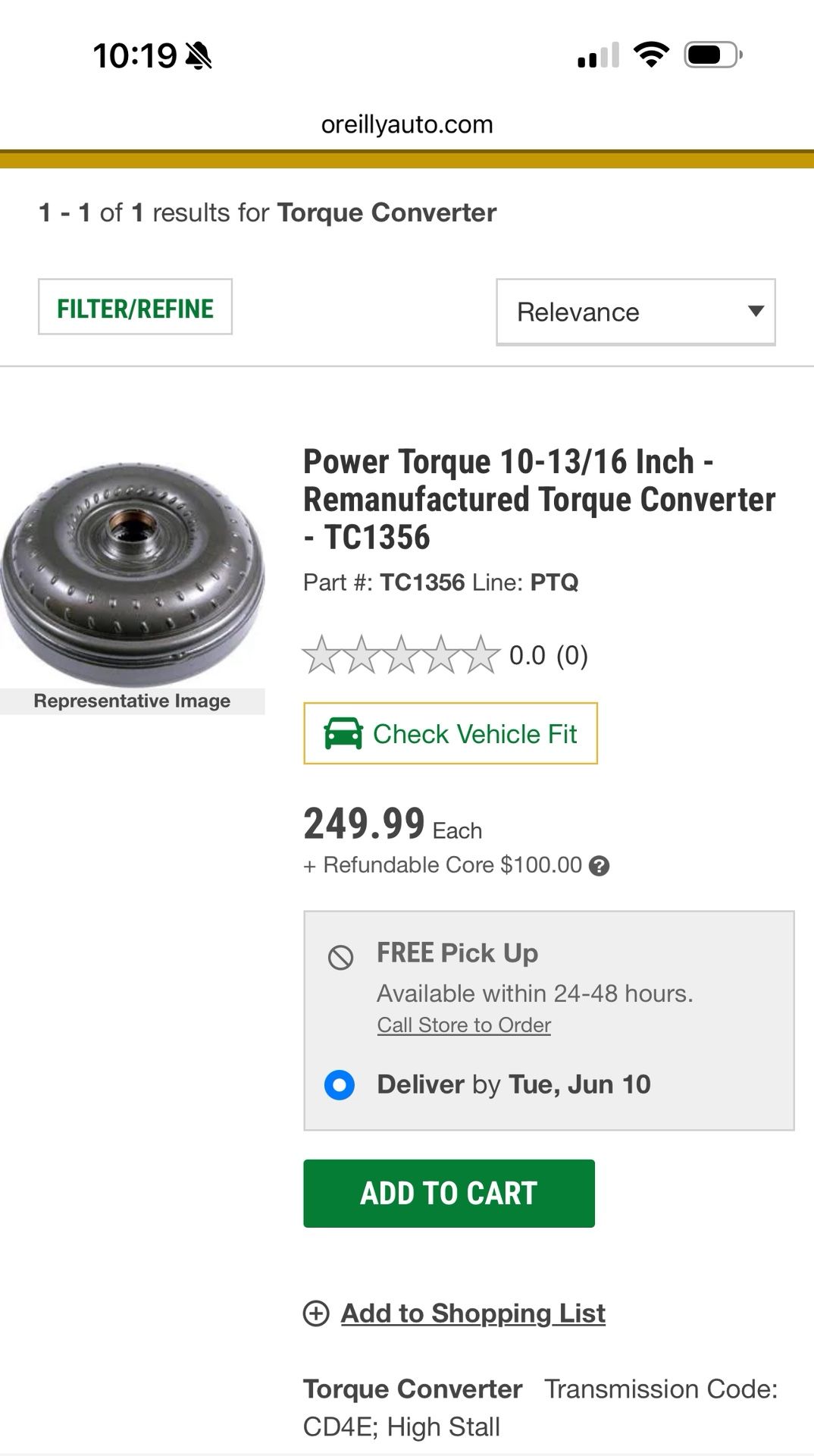Tap the plus icon beside Add to Shopping List

318,1313
